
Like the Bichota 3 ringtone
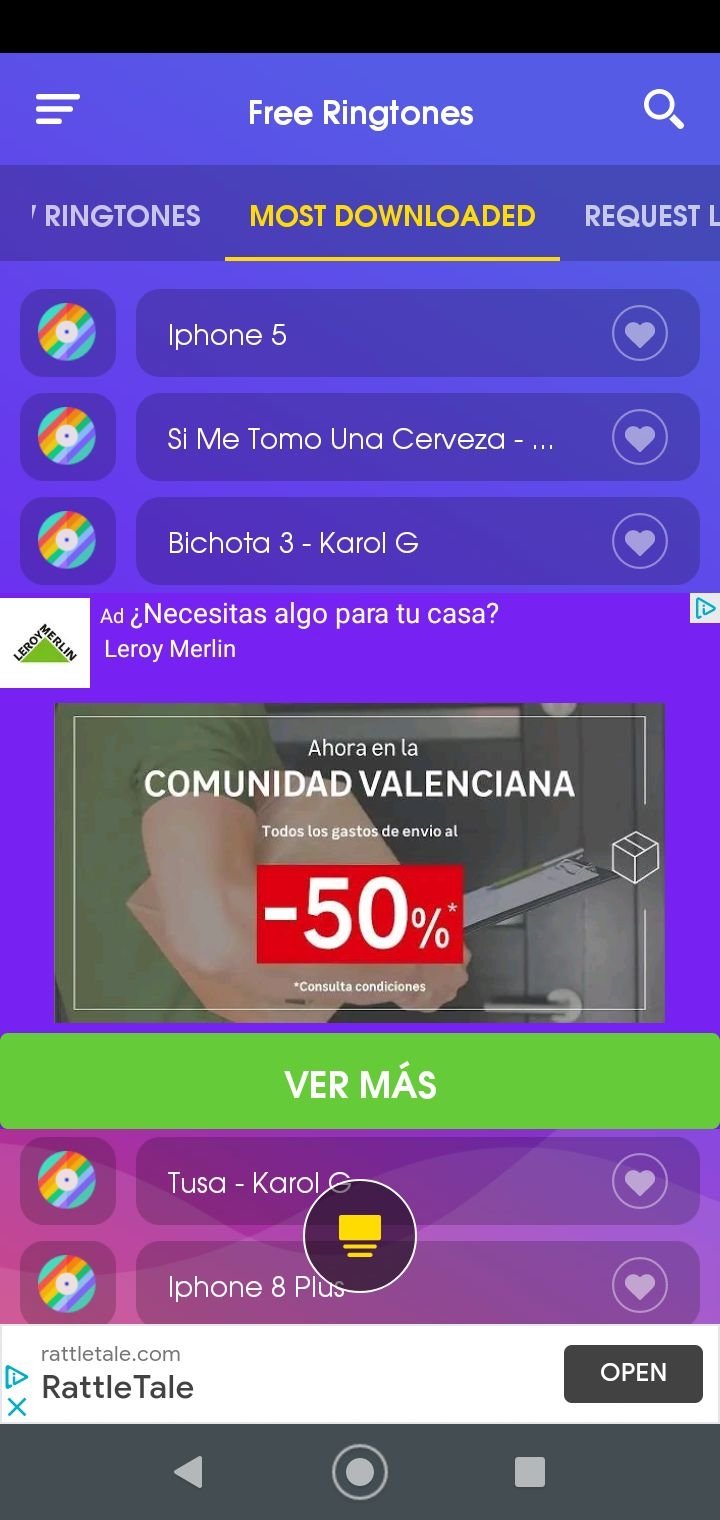pos(640,542)
